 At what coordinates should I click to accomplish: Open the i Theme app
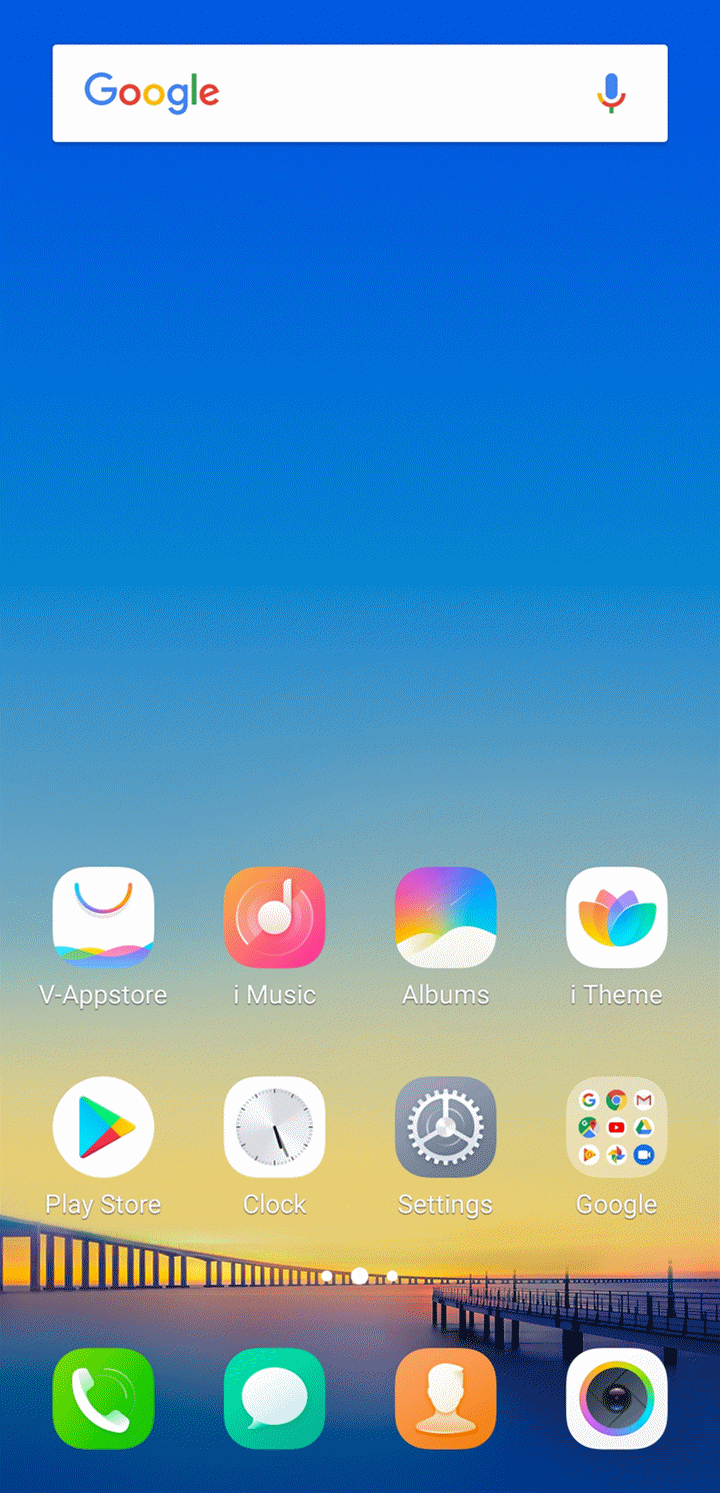coord(616,918)
